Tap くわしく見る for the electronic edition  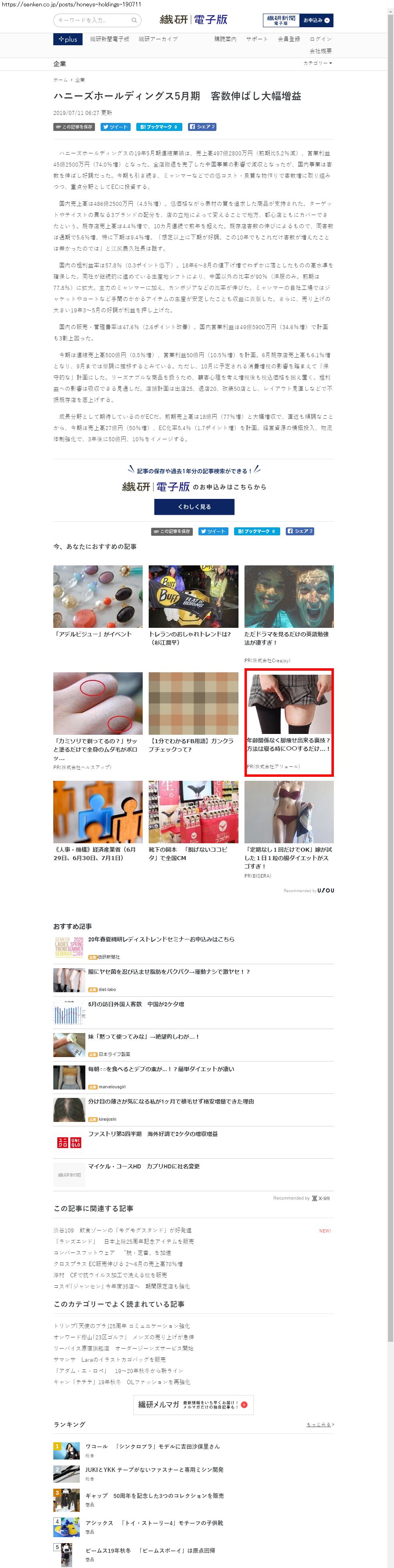tap(194, 507)
